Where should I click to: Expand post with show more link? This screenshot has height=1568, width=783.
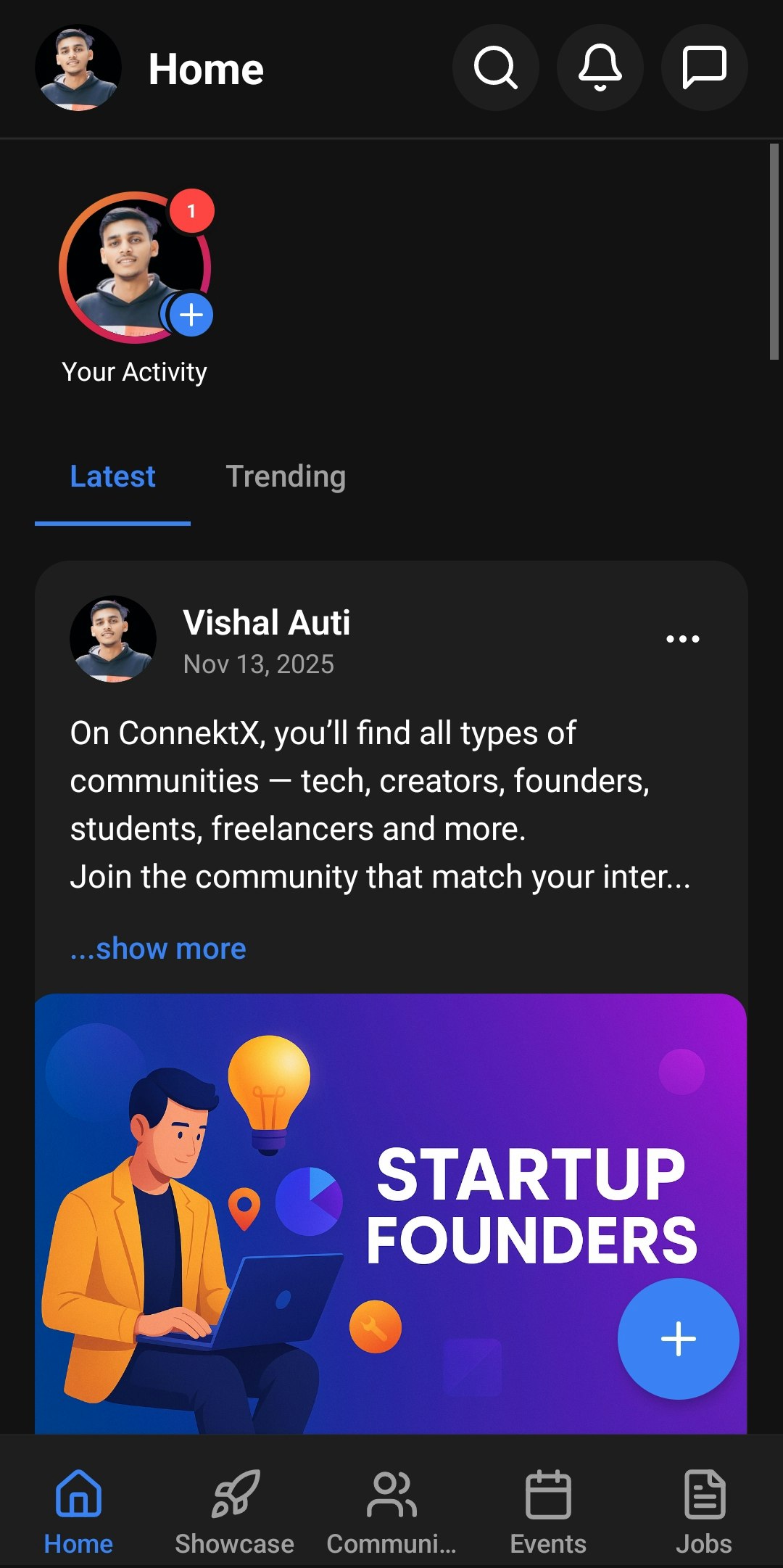(158, 948)
